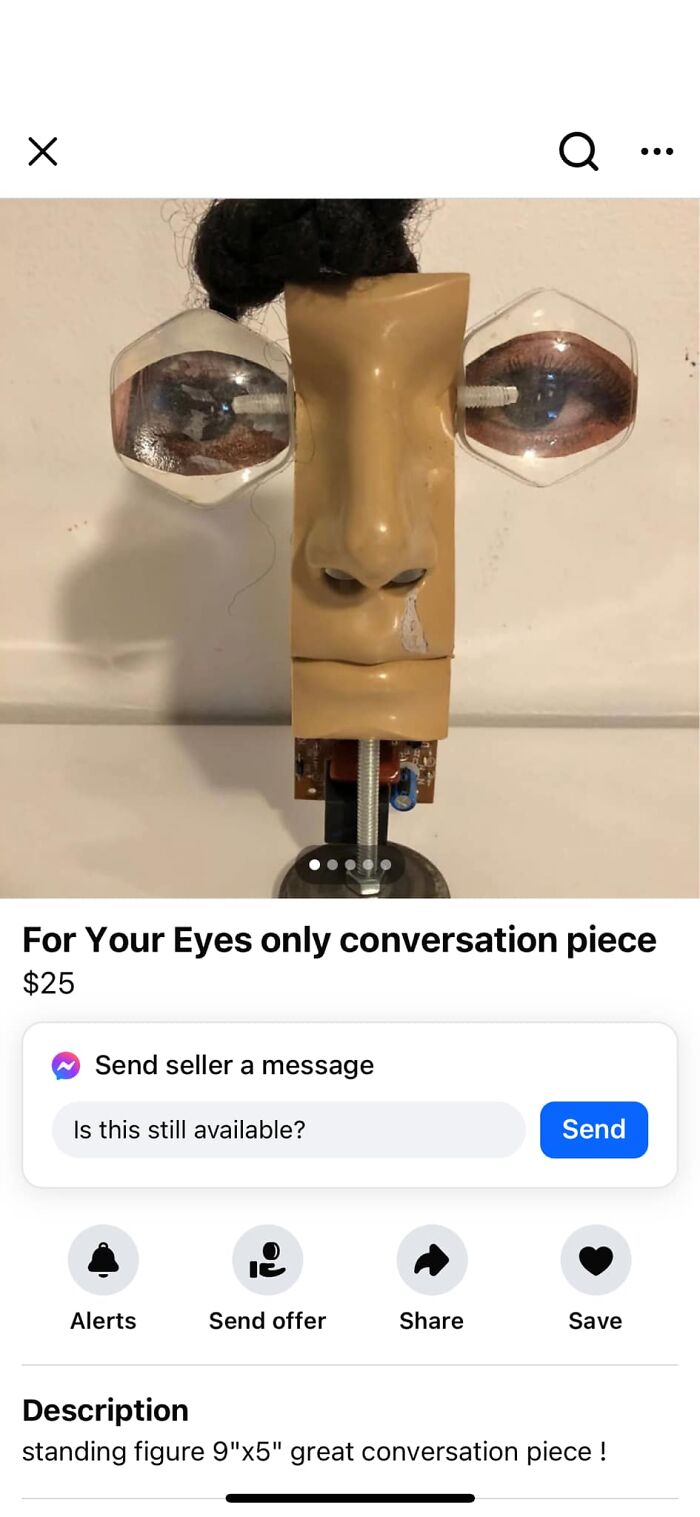
Task: Send the message to the seller
Action: point(594,1130)
